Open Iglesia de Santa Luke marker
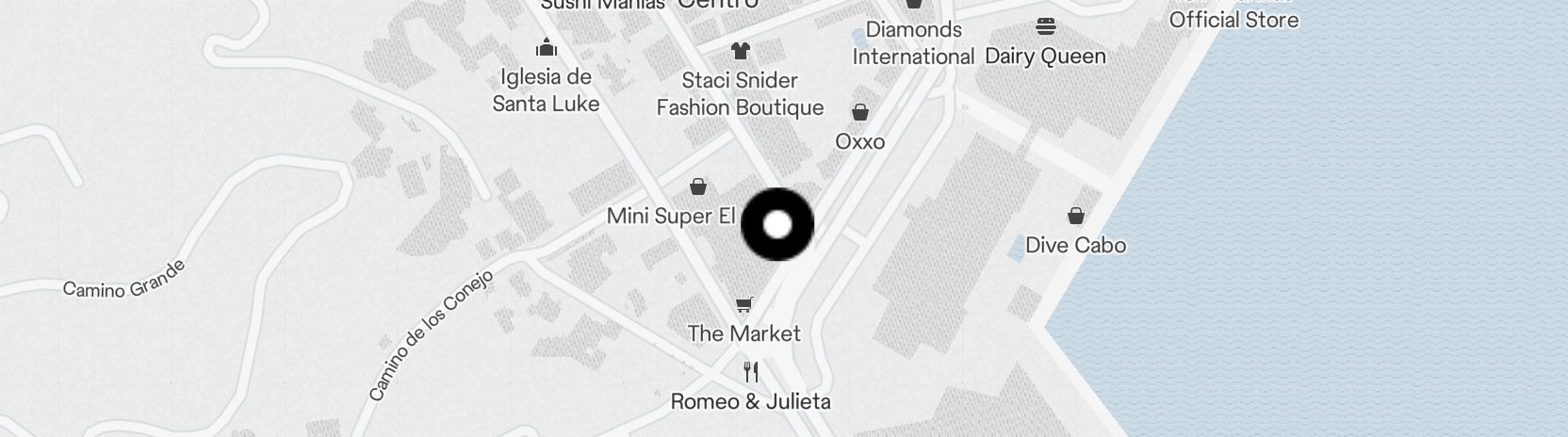1568x437 pixels. [546, 49]
